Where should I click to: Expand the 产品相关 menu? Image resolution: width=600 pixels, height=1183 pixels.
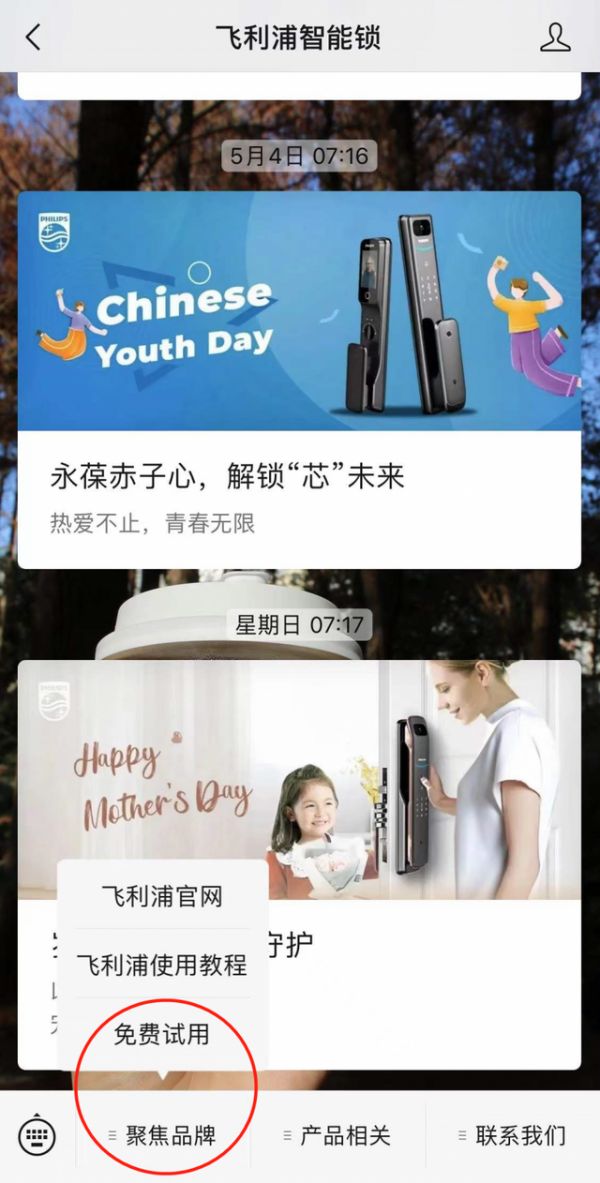(x=337, y=1136)
